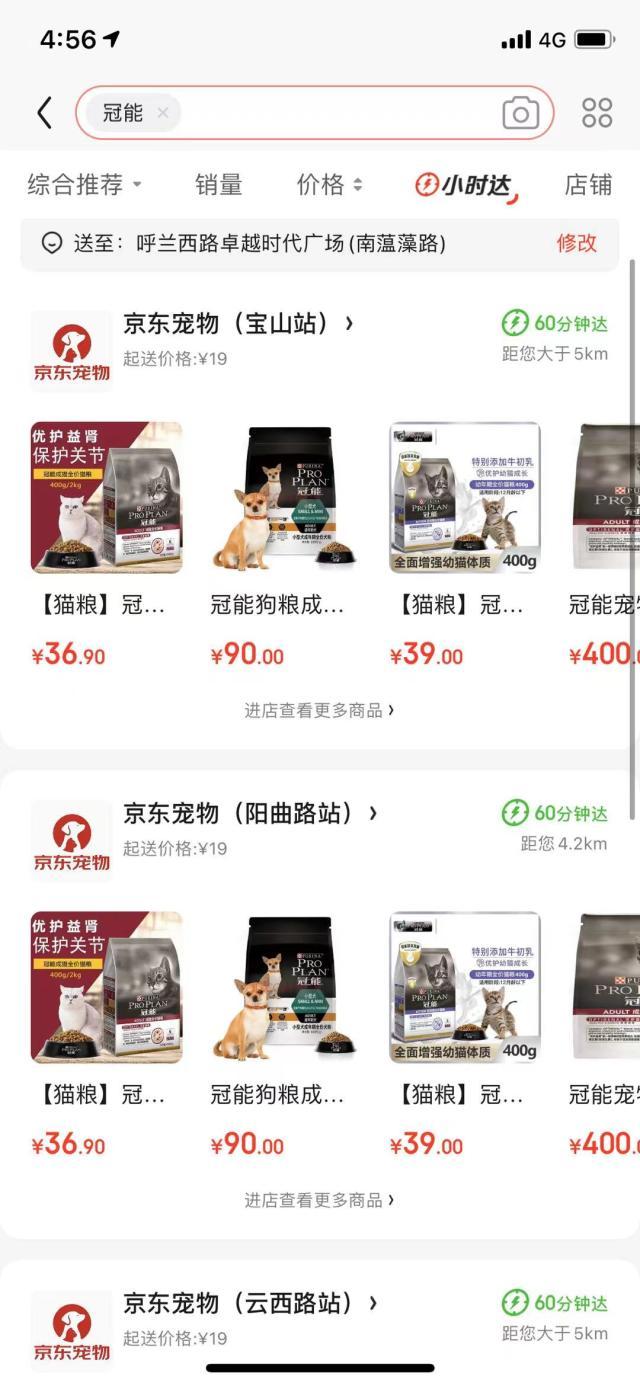
Task: Go back using the top-left arrow
Action: pyautogui.click(x=44, y=113)
